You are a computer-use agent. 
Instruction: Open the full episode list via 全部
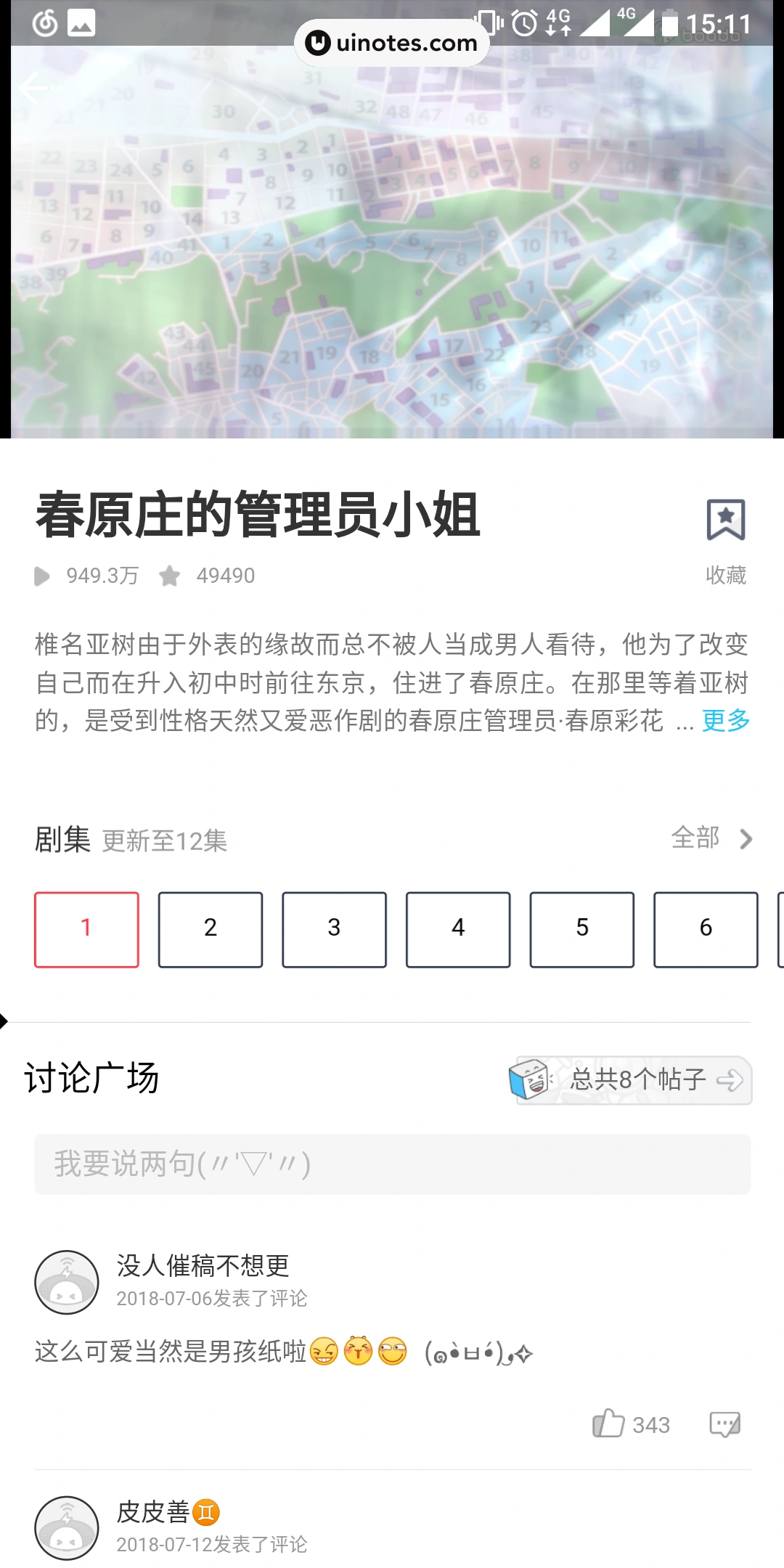coord(711,838)
